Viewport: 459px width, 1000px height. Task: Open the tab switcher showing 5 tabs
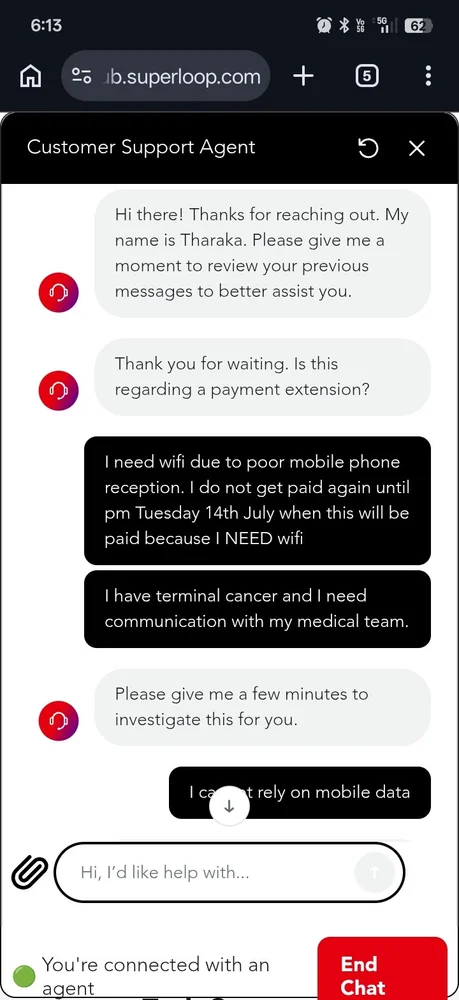[366, 77]
